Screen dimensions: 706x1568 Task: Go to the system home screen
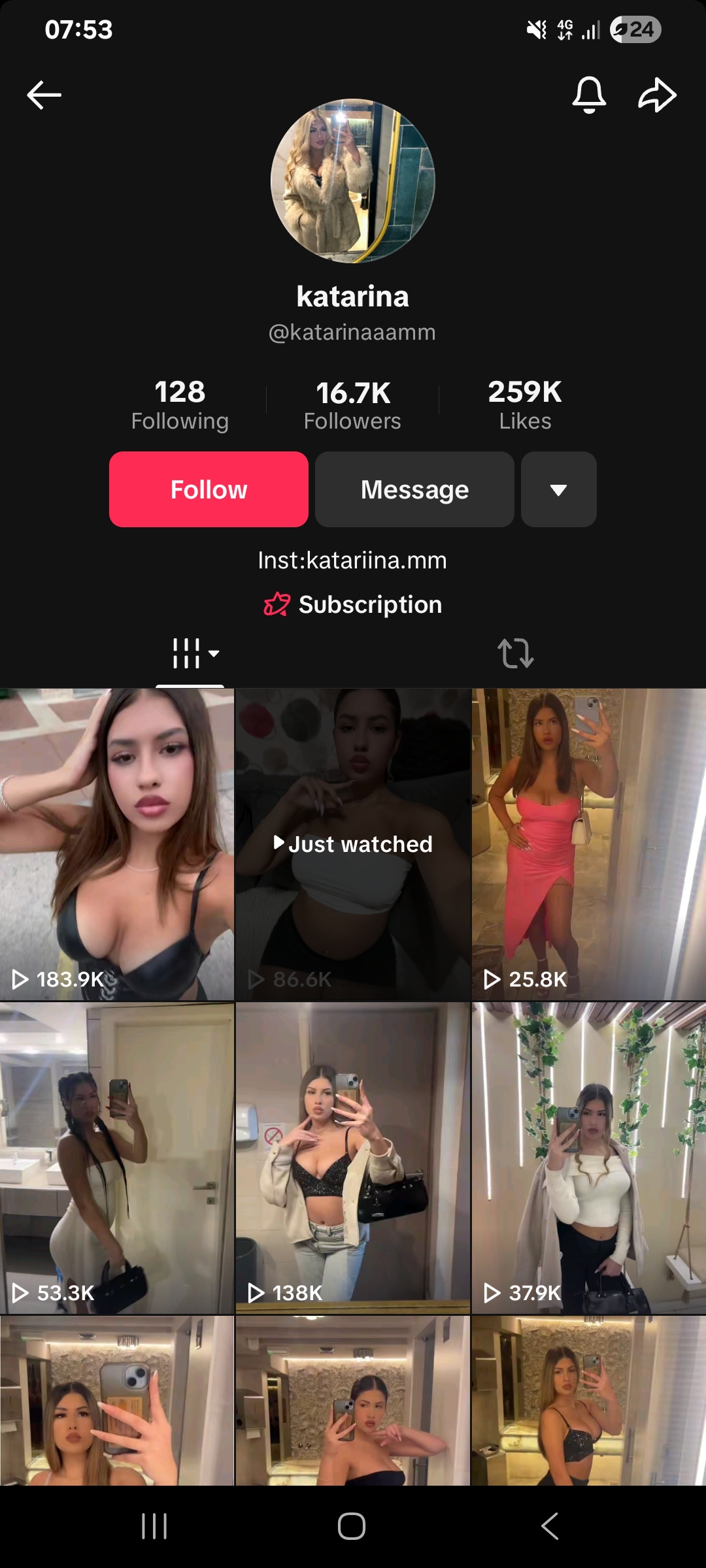[x=352, y=1527]
